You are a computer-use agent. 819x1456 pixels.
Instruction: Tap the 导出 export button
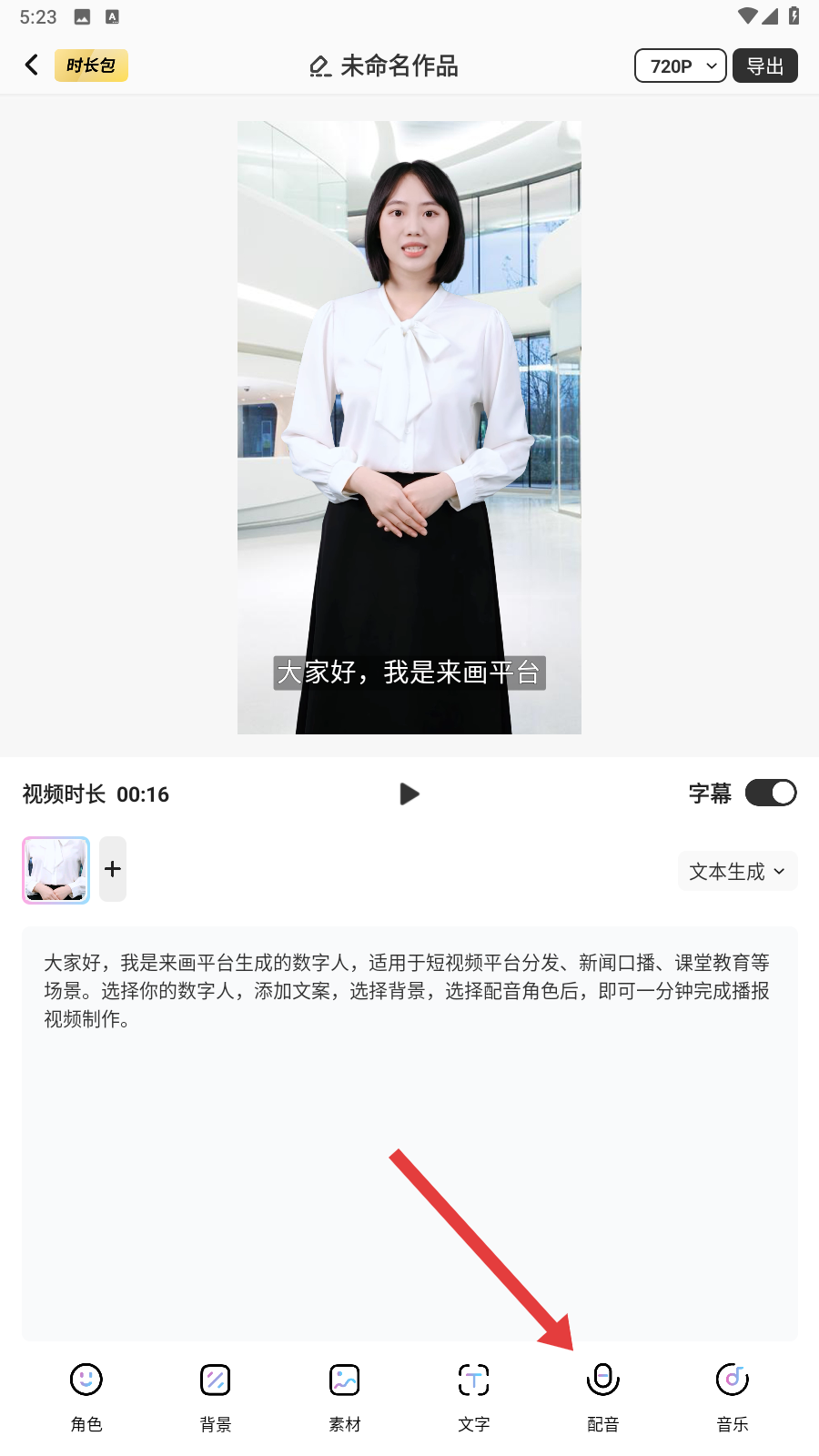click(x=764, y=66)
